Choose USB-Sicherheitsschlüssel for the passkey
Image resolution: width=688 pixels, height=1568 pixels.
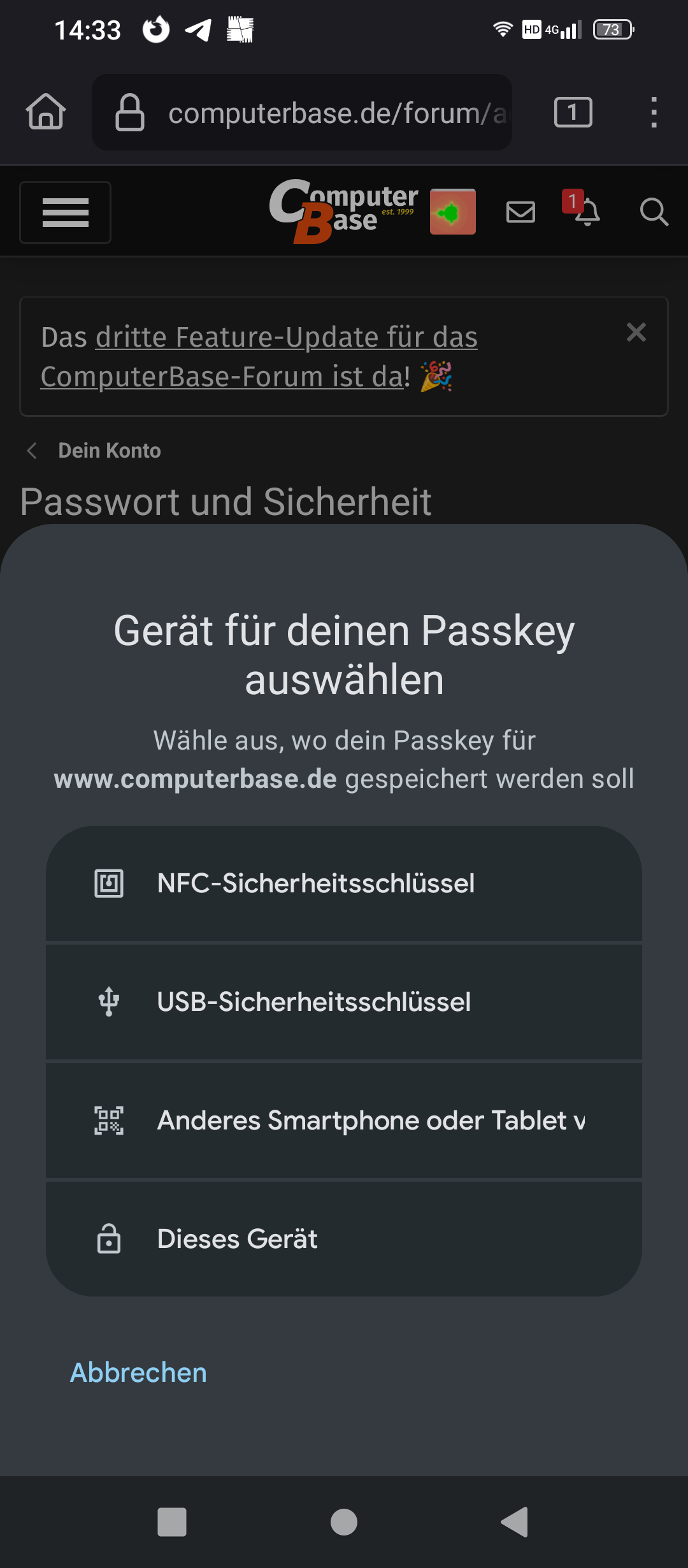pos(344,1002)
